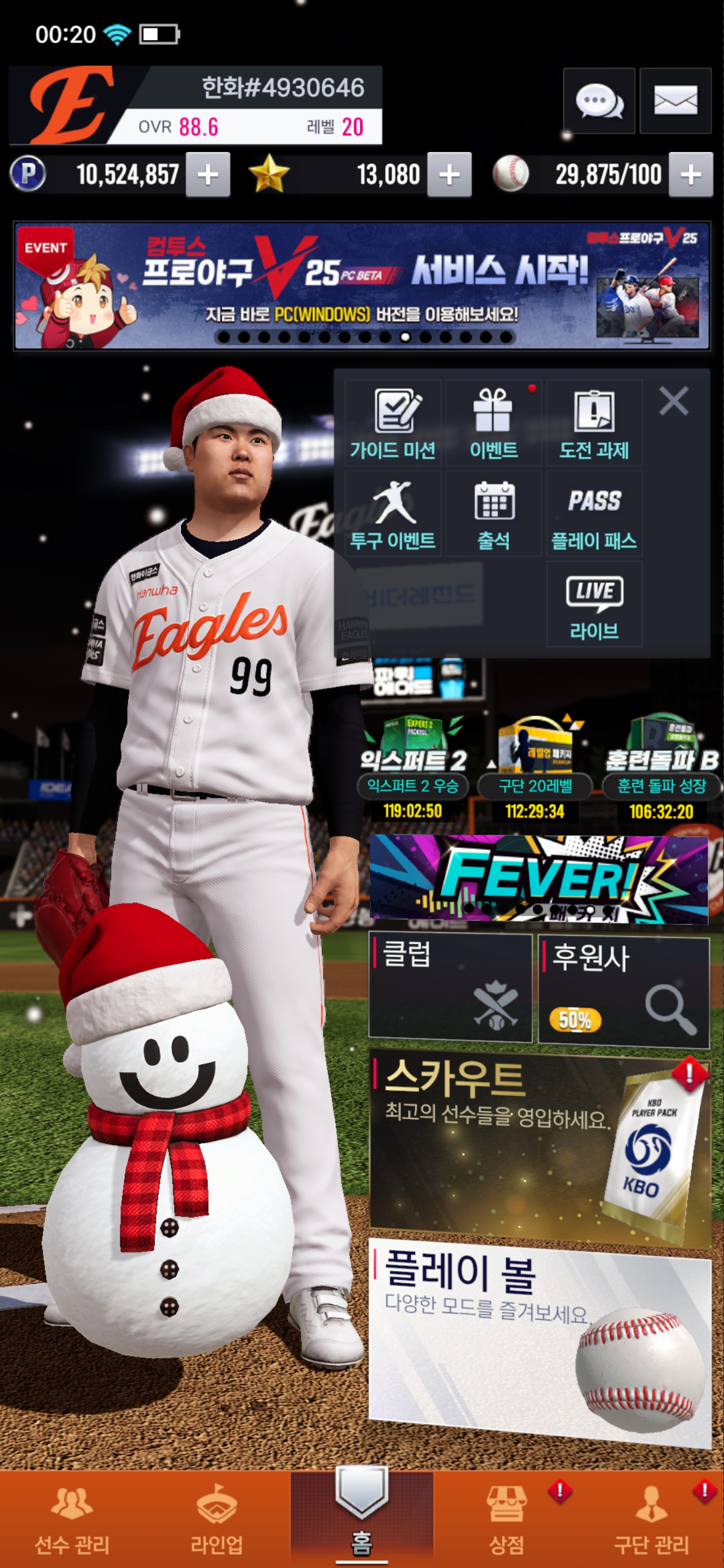This screenshot has height=1568, width=724.
Task: Open the 플레이 볼 game modes
Action: tap(539, 1339)
